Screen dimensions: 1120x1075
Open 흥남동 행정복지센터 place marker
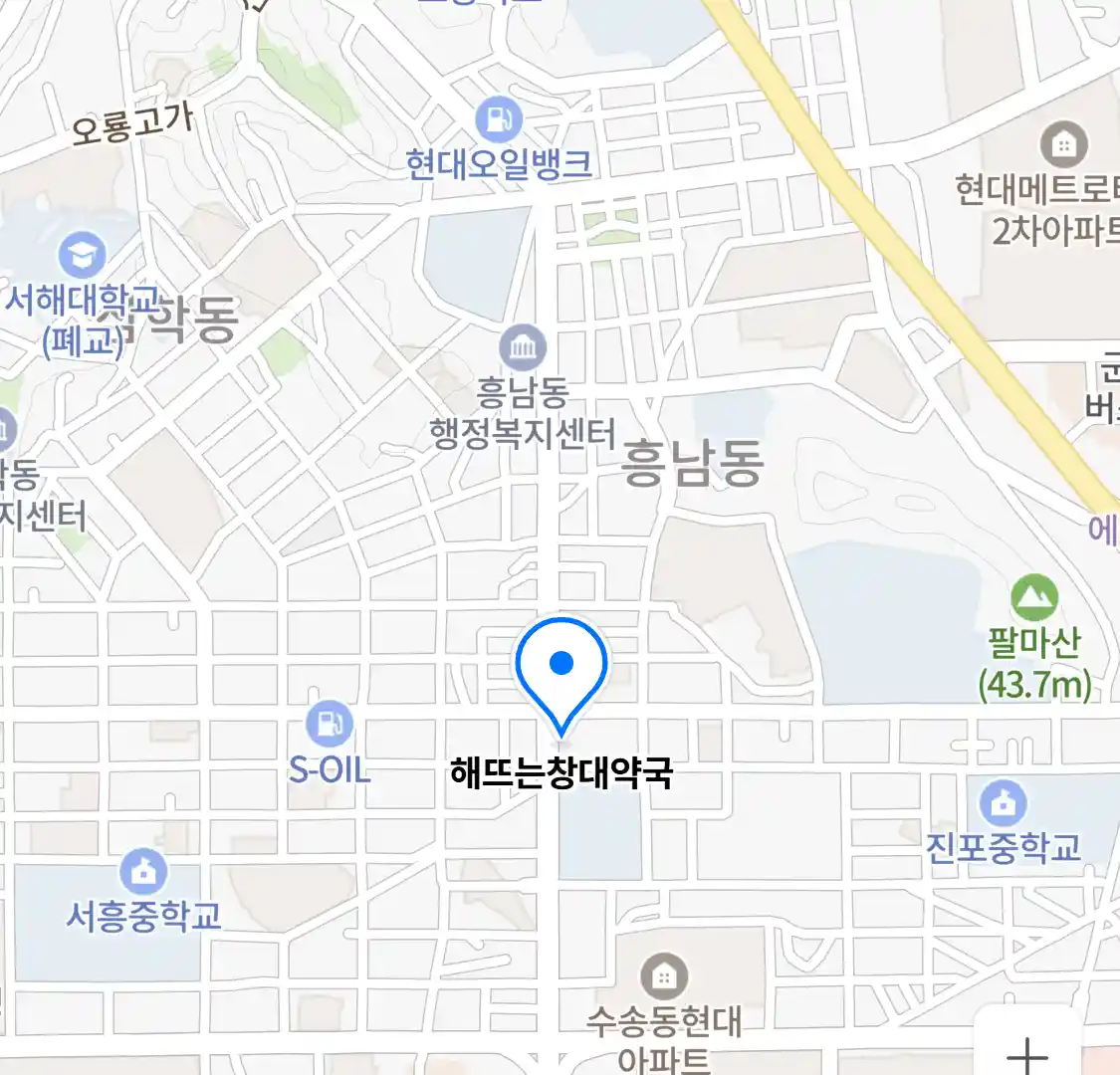[x=523, y=347]
